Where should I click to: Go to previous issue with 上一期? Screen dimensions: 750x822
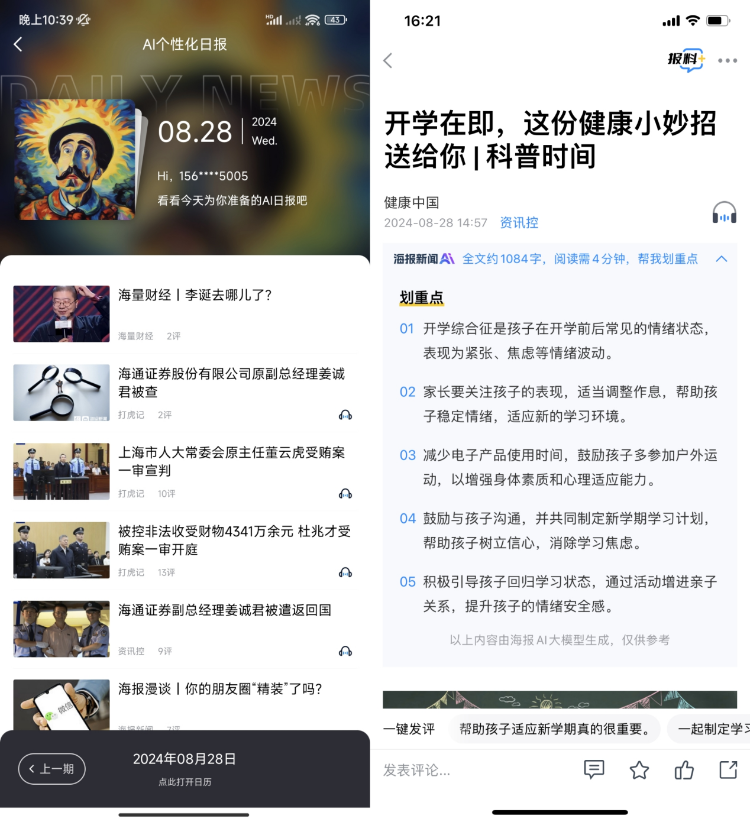click(52, 769)
